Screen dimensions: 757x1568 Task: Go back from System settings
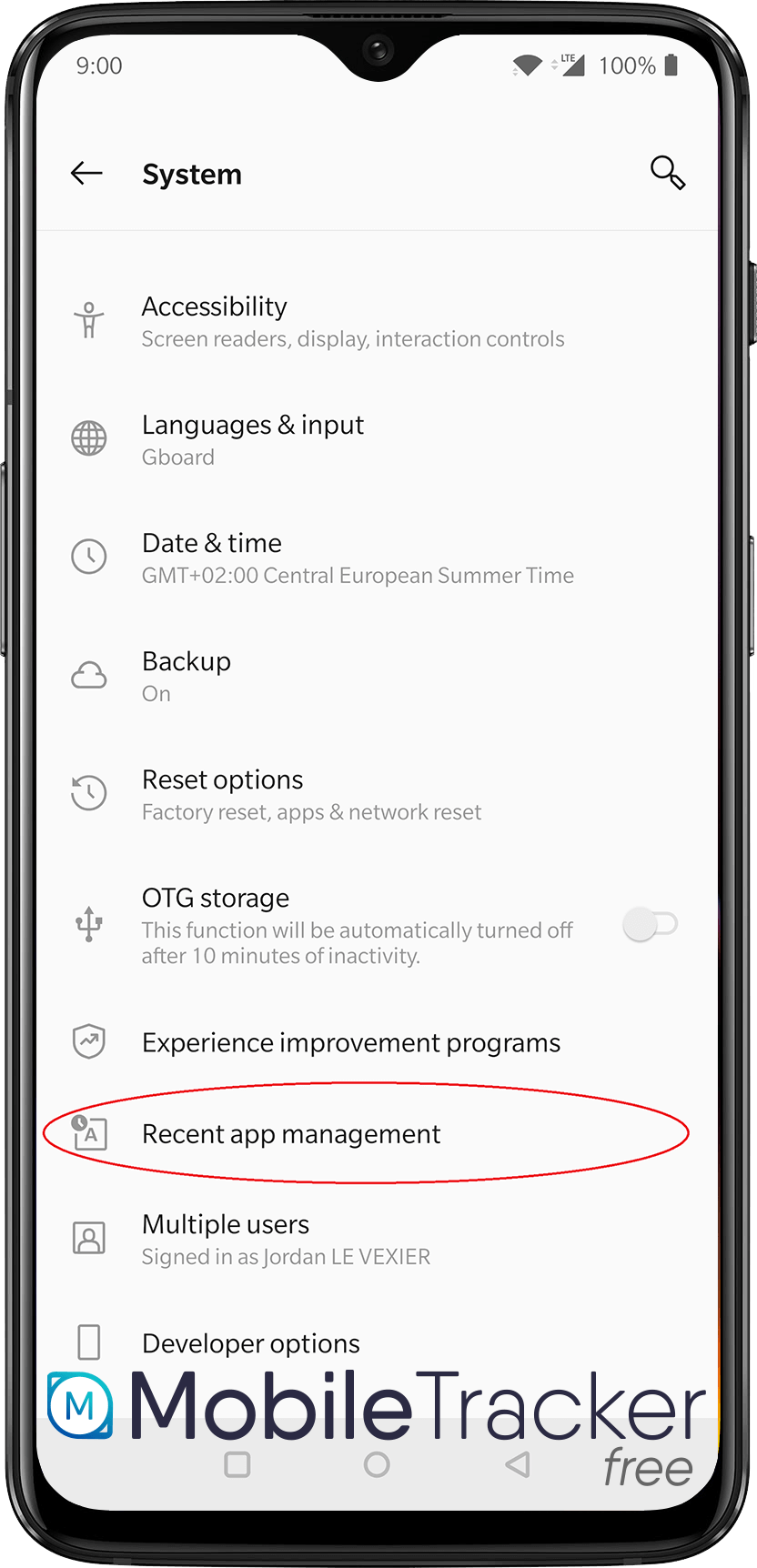click(87, 173)
